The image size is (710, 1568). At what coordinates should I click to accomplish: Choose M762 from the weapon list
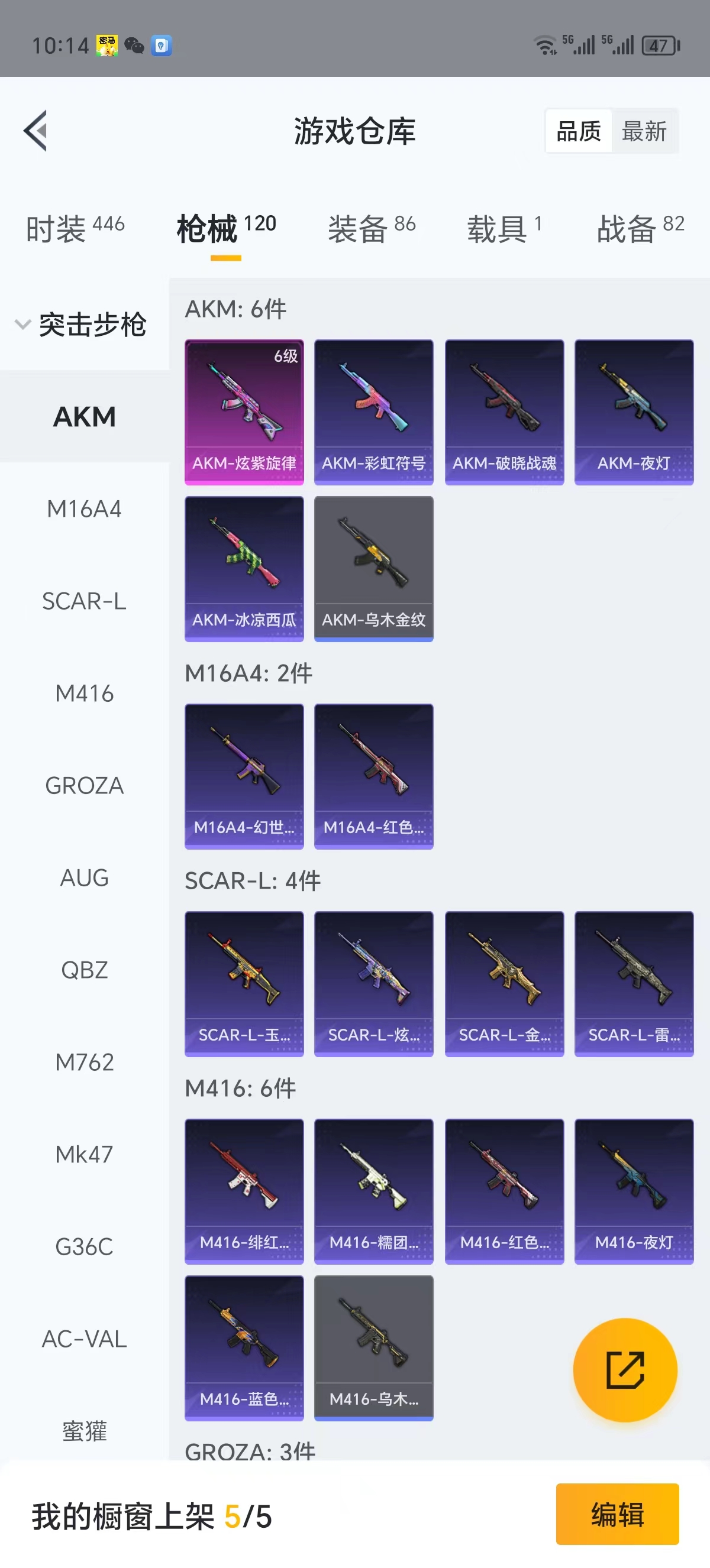point(84,1062)
